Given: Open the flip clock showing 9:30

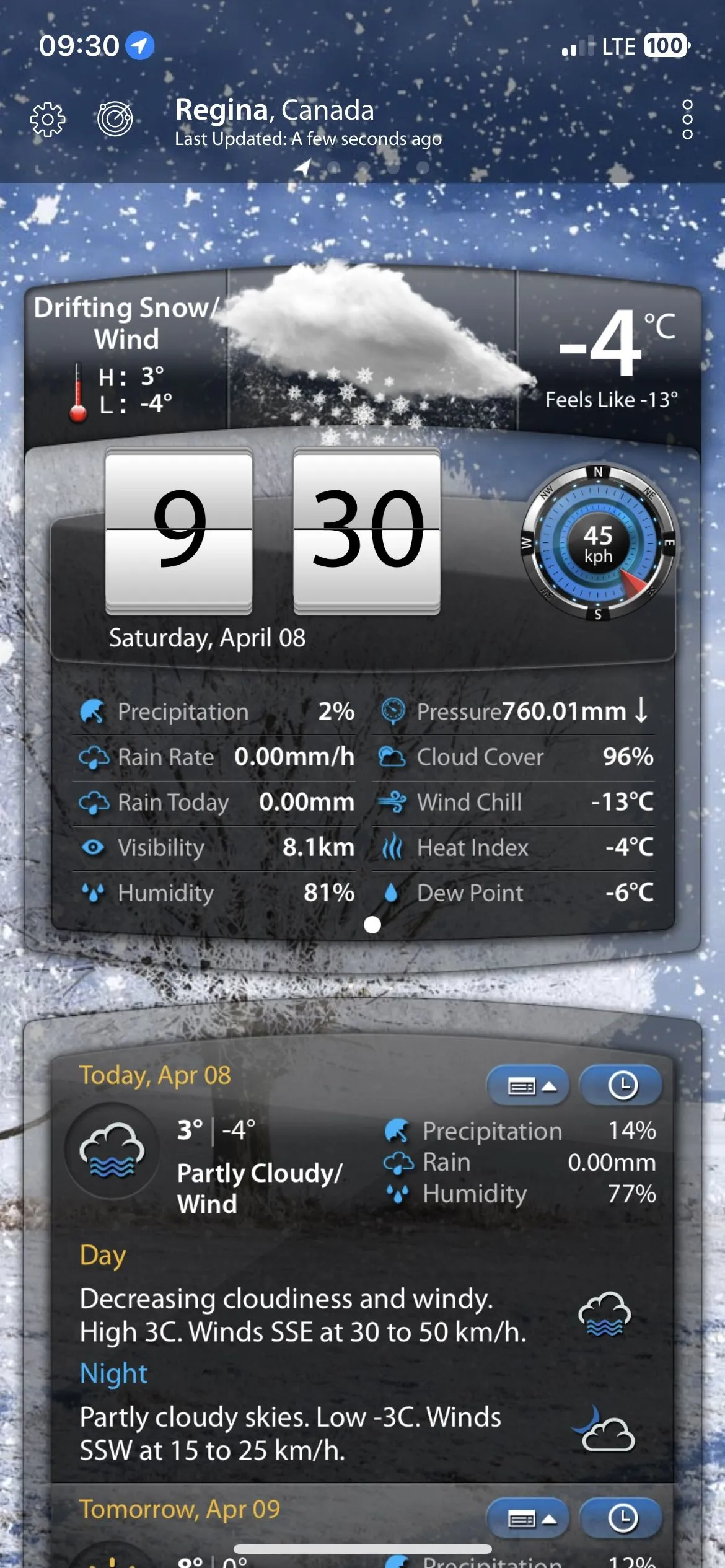Looking at the screenshot, I should click(273, 531).
